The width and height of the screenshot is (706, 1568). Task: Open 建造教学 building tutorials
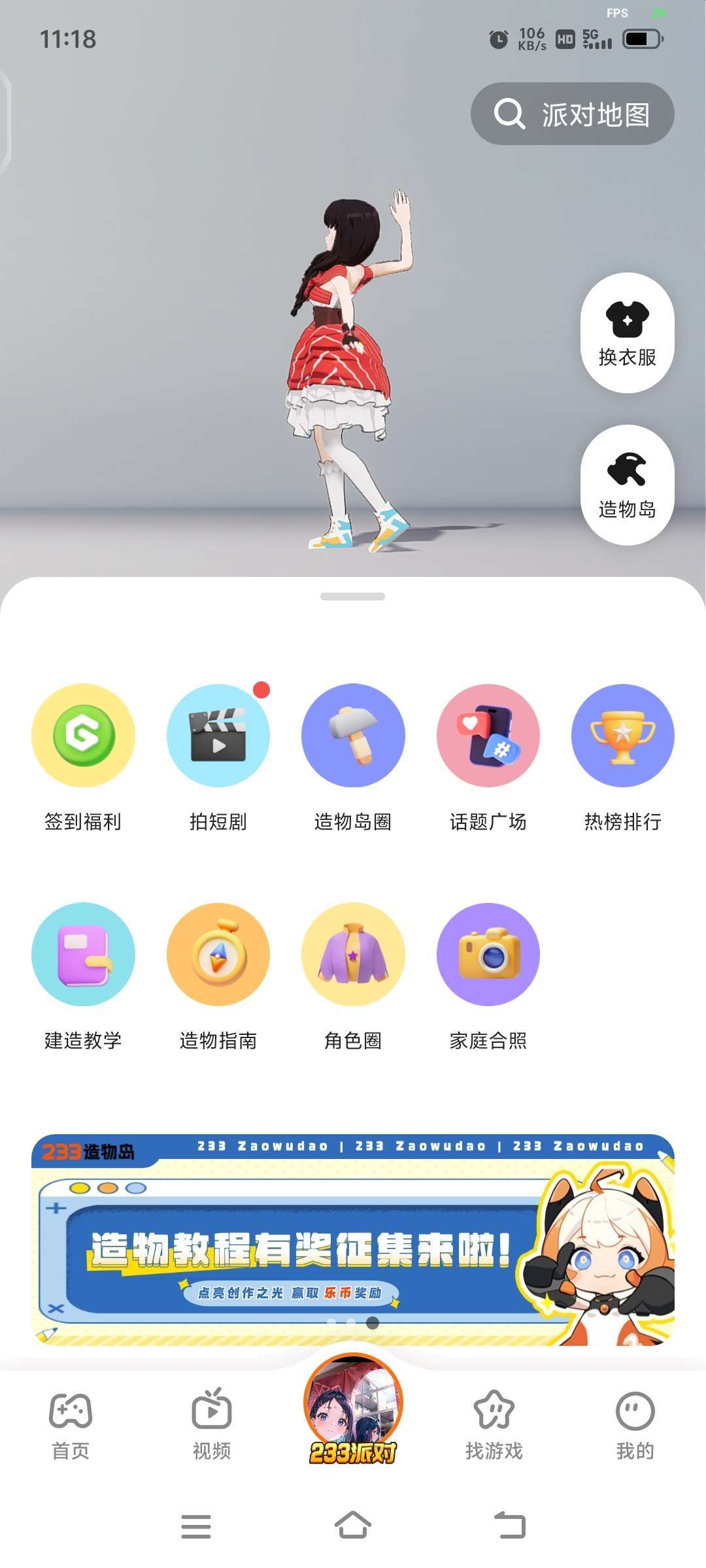coord(83,955)
